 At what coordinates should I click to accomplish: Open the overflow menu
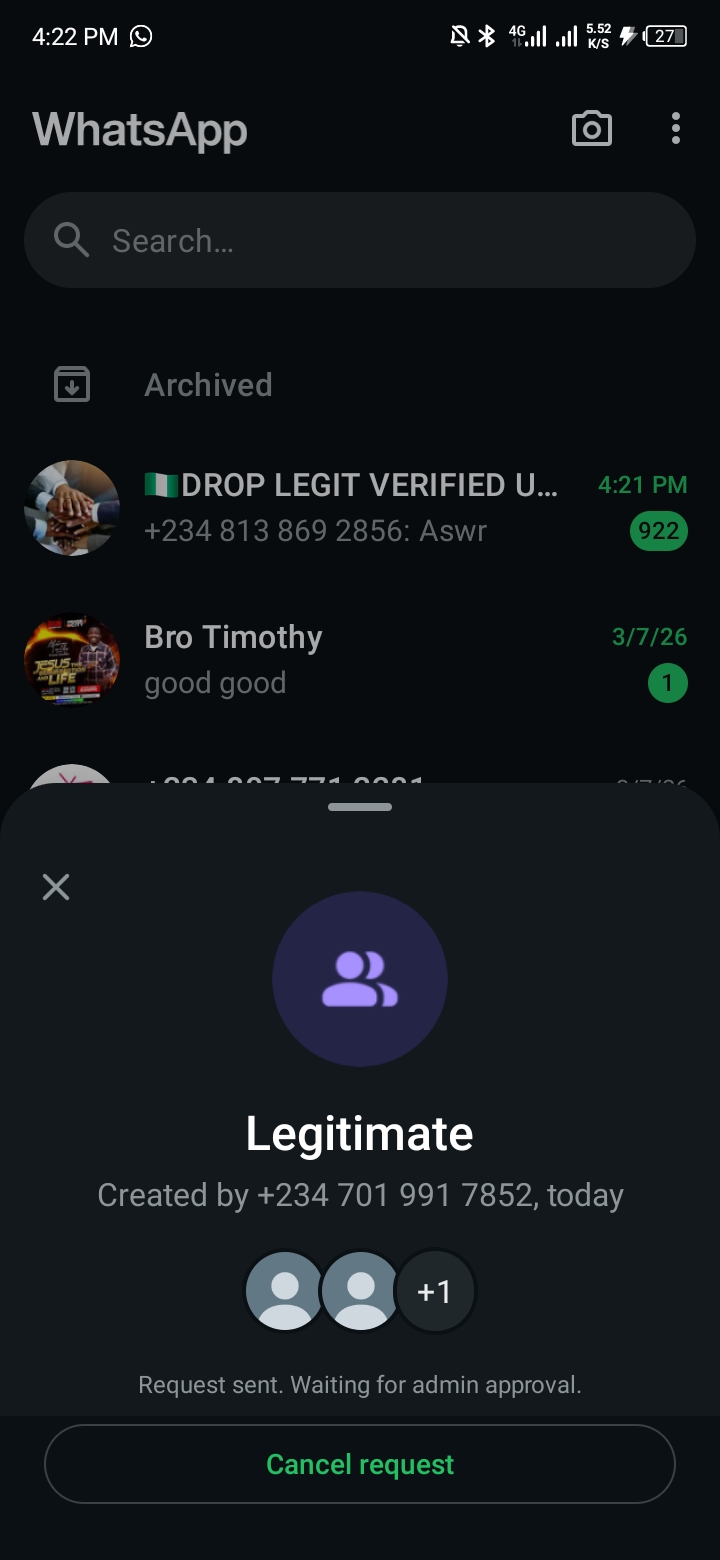pos(676,129)
